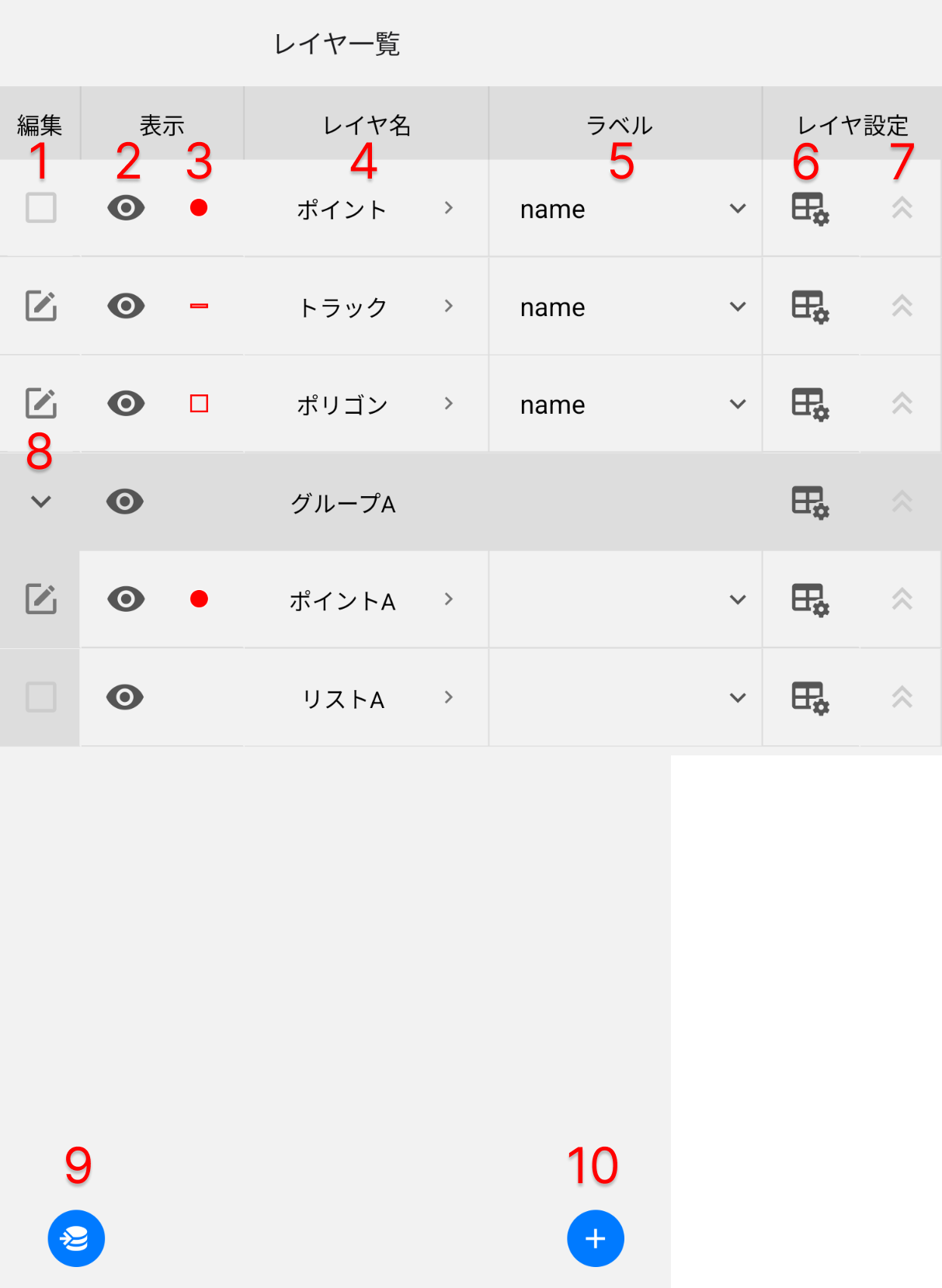Viewport: 942px width, 1288px height.
Task: Check the edit box for ポイント layer
Action: 41,208
